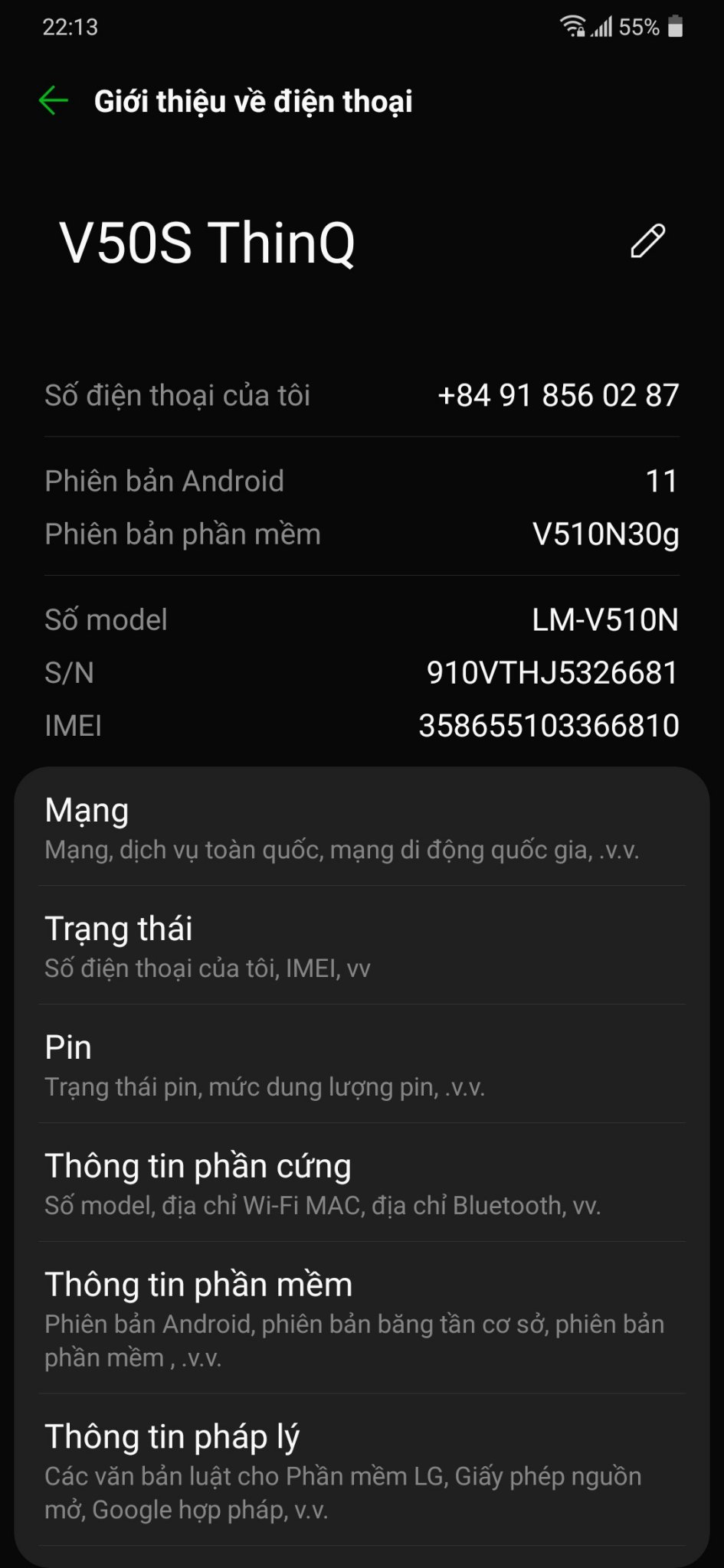
Task: Open the Mạng network settings row
Action: point(362,828)
